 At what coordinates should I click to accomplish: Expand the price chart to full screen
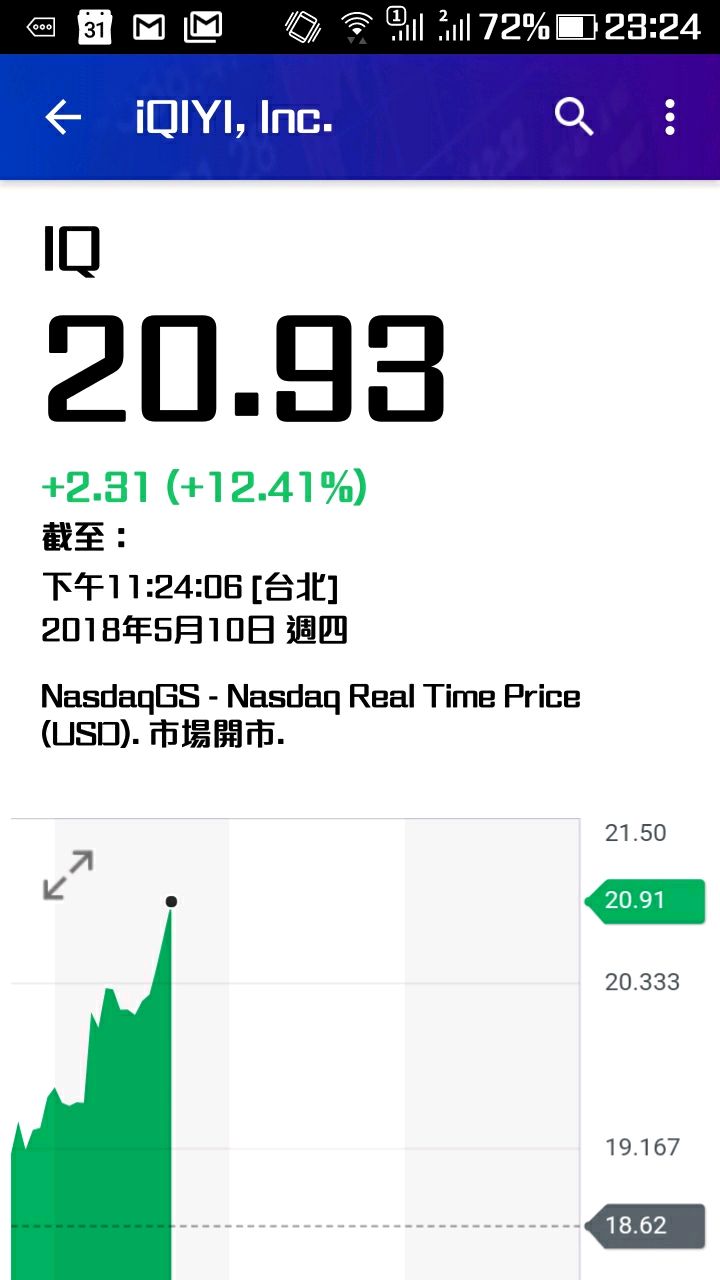click(68, 875)
